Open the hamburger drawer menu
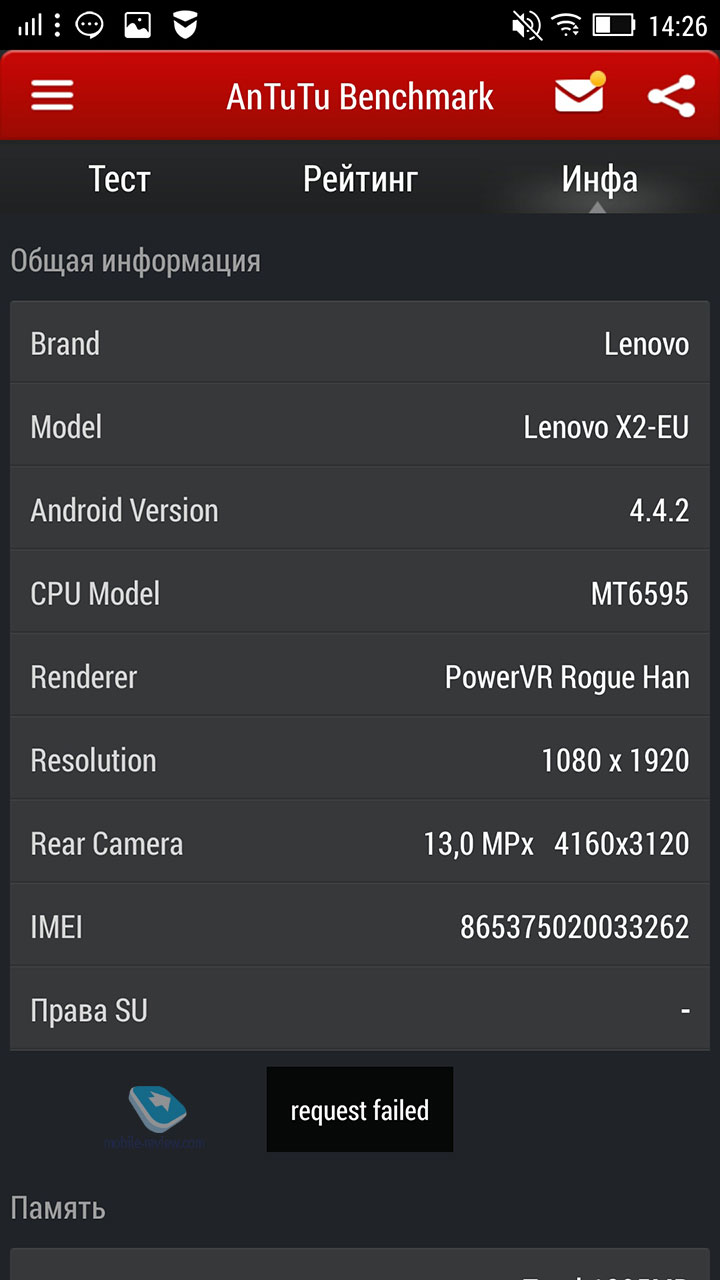Viewport: 720px width, 1280px height. [52, 96]
